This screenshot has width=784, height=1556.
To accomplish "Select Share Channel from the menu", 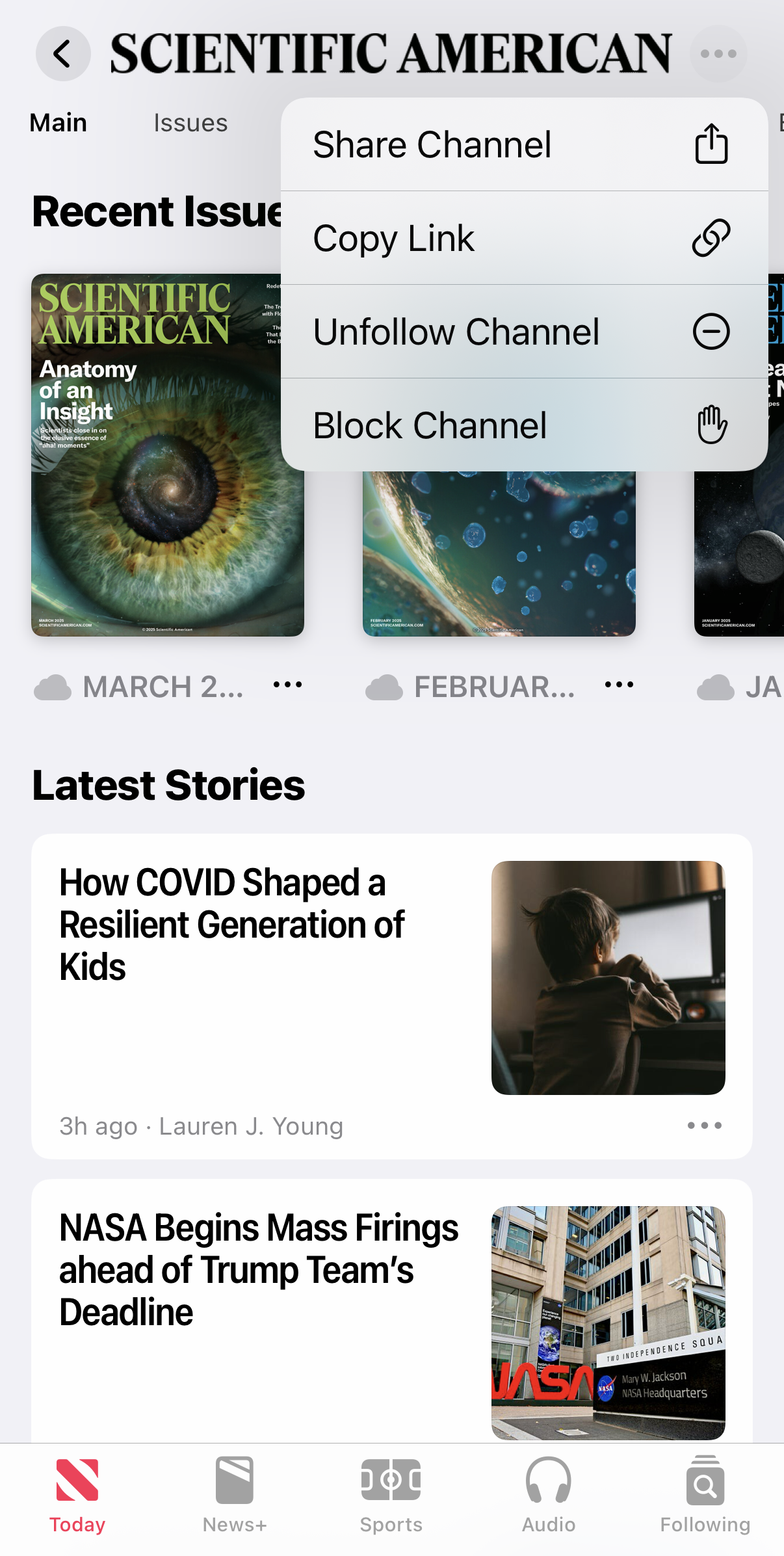I will tap(523, 144).
